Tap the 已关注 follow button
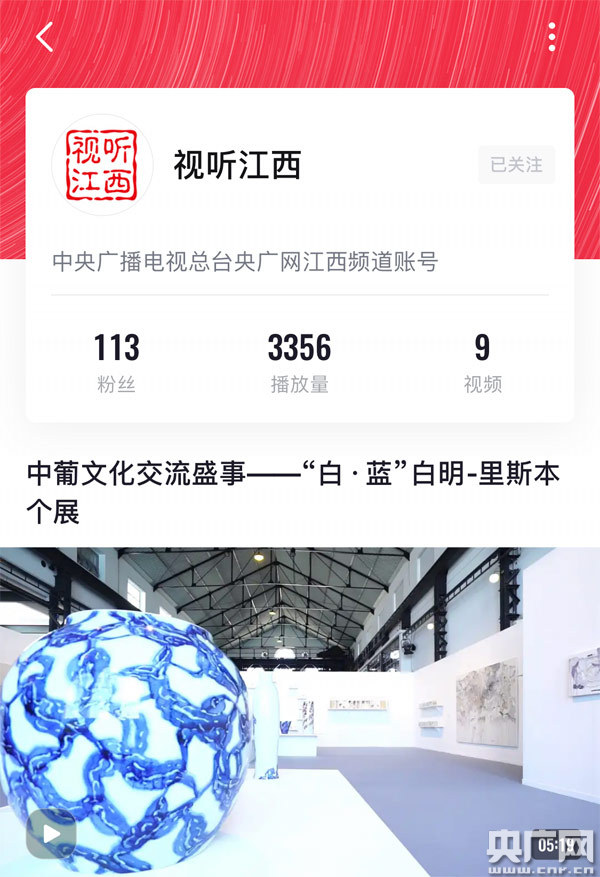 click(x=516, y=165)
